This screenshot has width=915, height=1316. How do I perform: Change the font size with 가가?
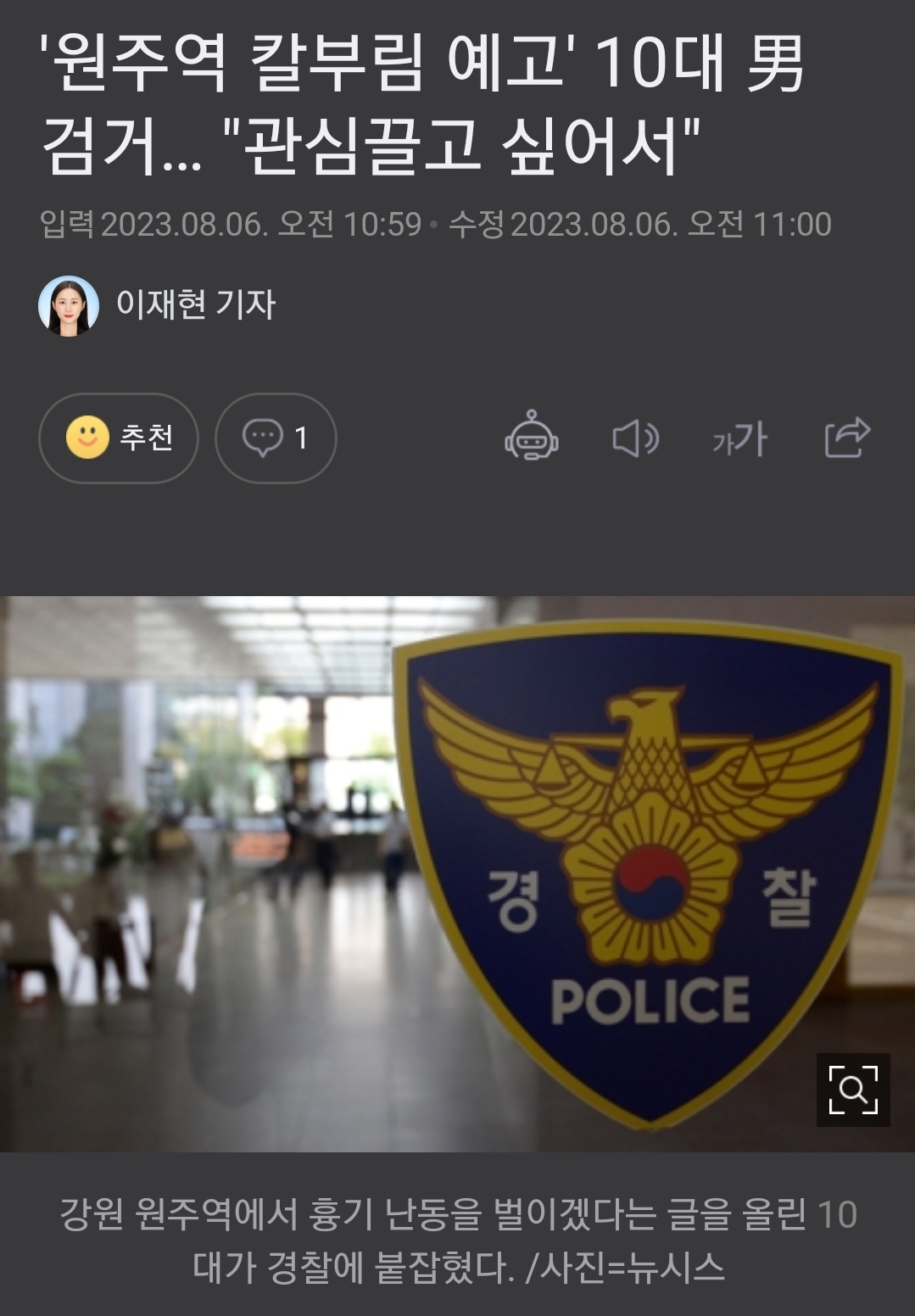[739, 438]
